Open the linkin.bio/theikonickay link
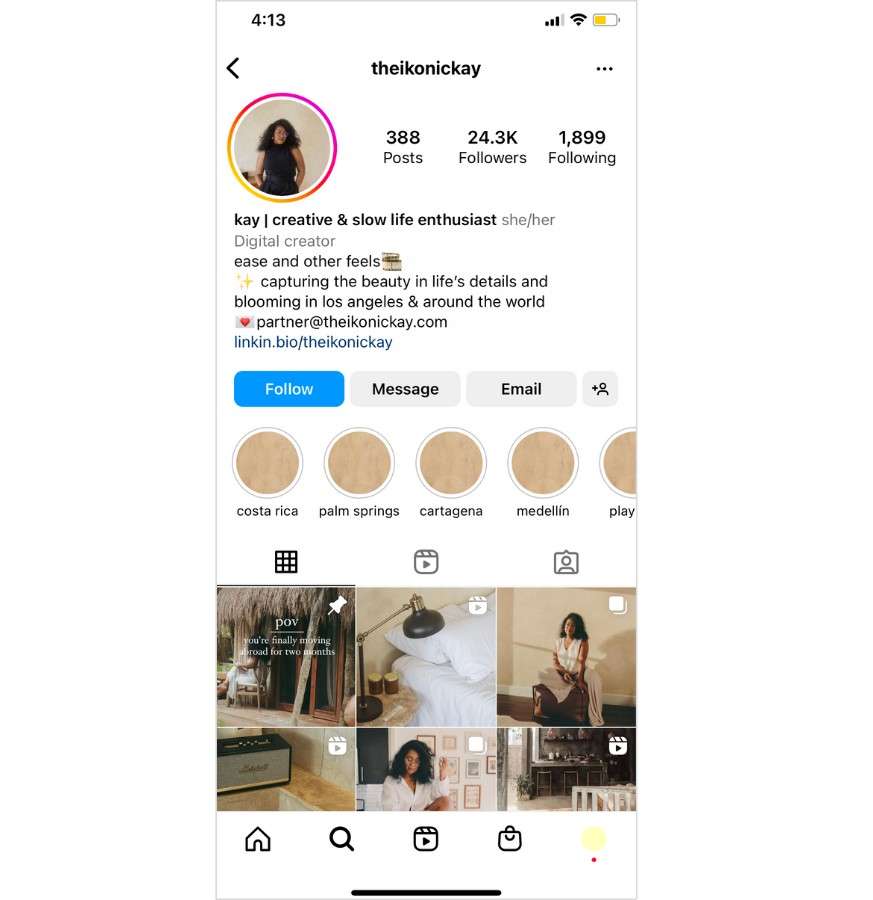This screenshot has height=900, width=873. click(313, 342)
